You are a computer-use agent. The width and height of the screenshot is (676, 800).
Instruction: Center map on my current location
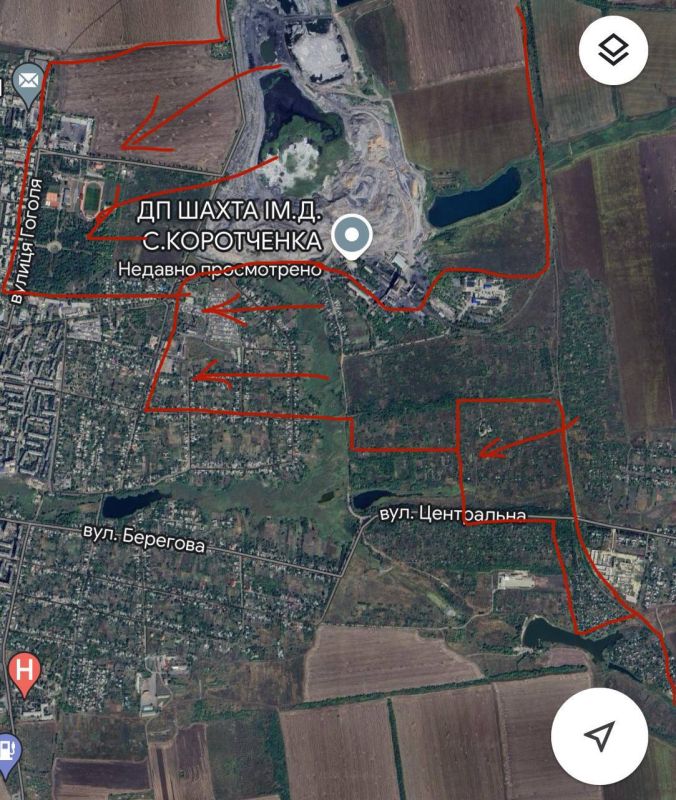[598, 737]
